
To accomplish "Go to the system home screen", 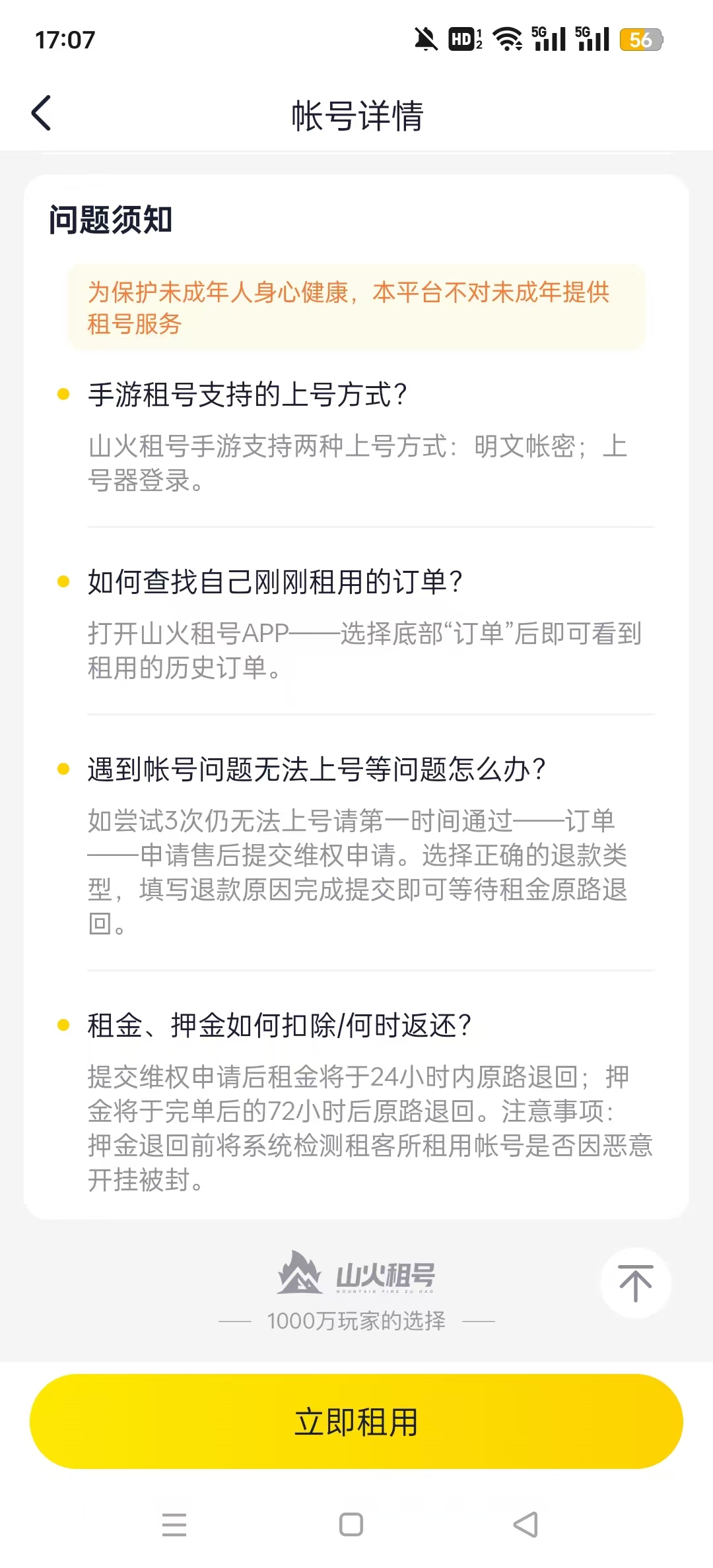I will click(x=351, y=1524).
